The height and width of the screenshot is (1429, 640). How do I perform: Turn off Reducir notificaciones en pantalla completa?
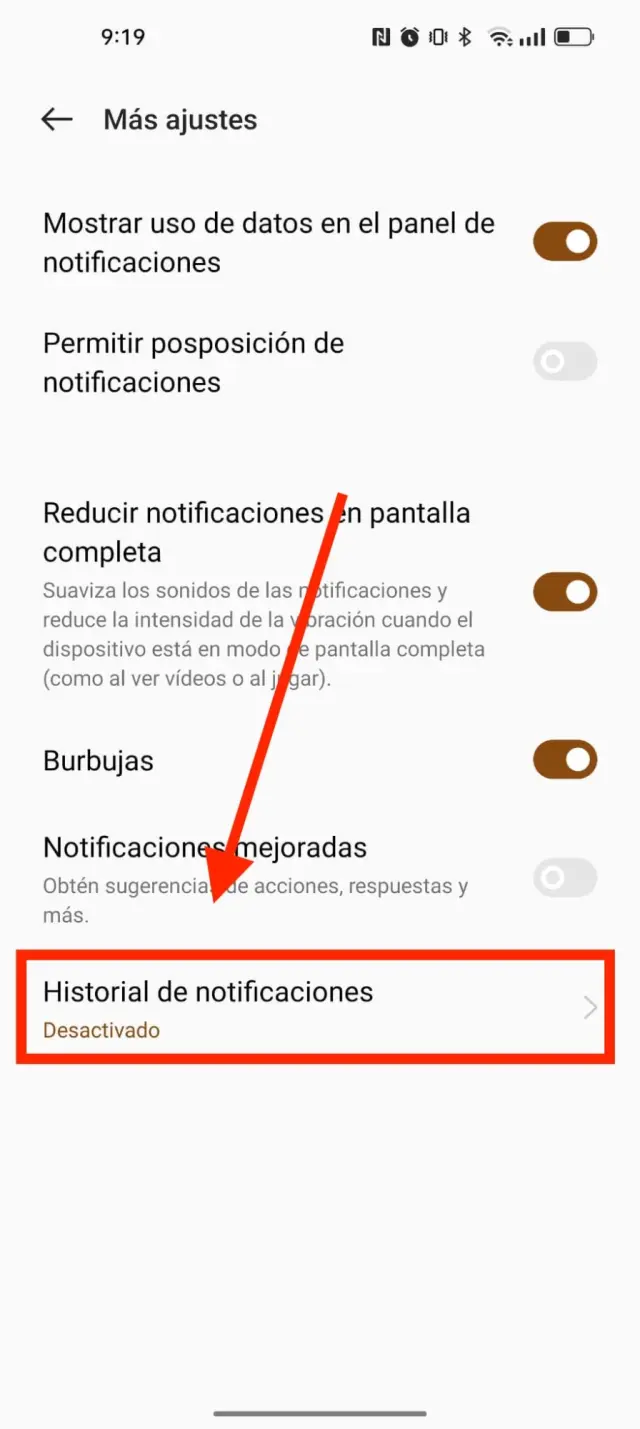click(x=565, y=592)
